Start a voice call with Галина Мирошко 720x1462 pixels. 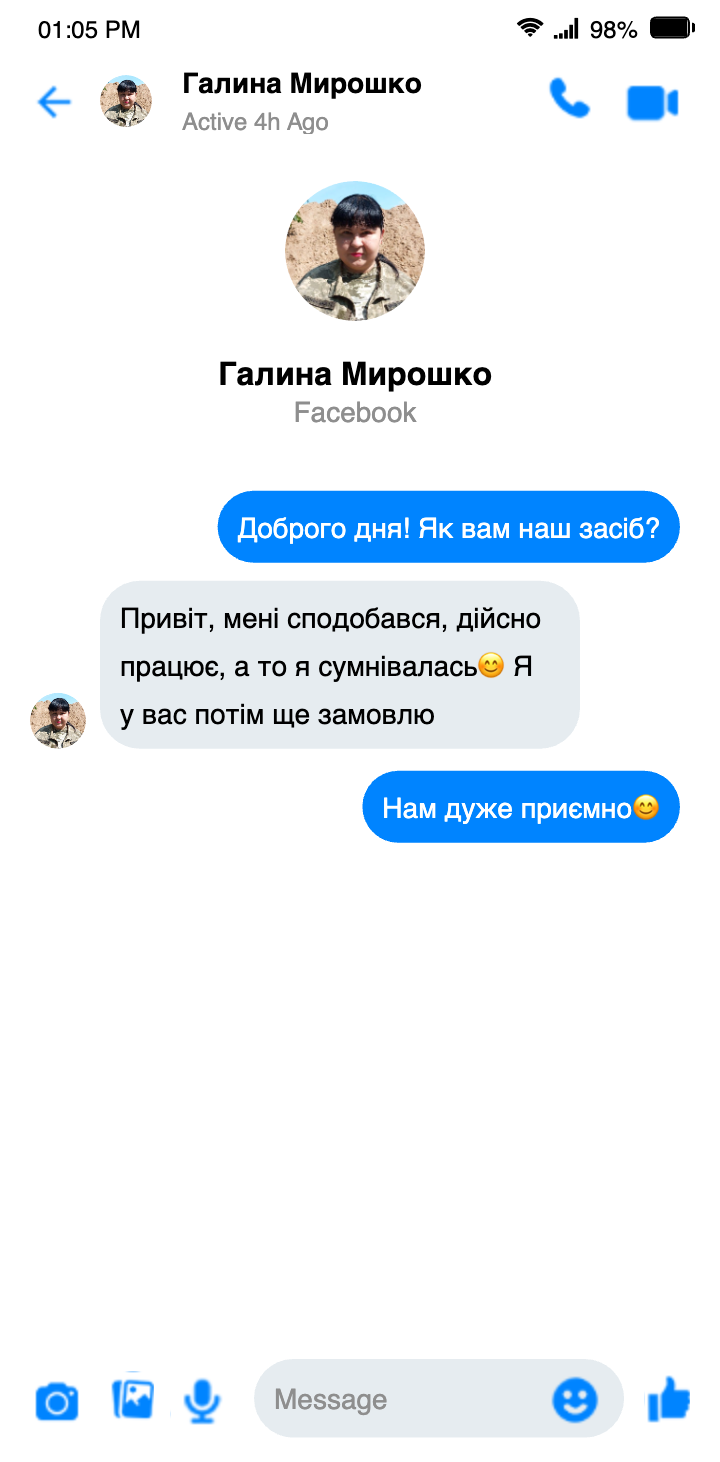click(x=569, y=100)
